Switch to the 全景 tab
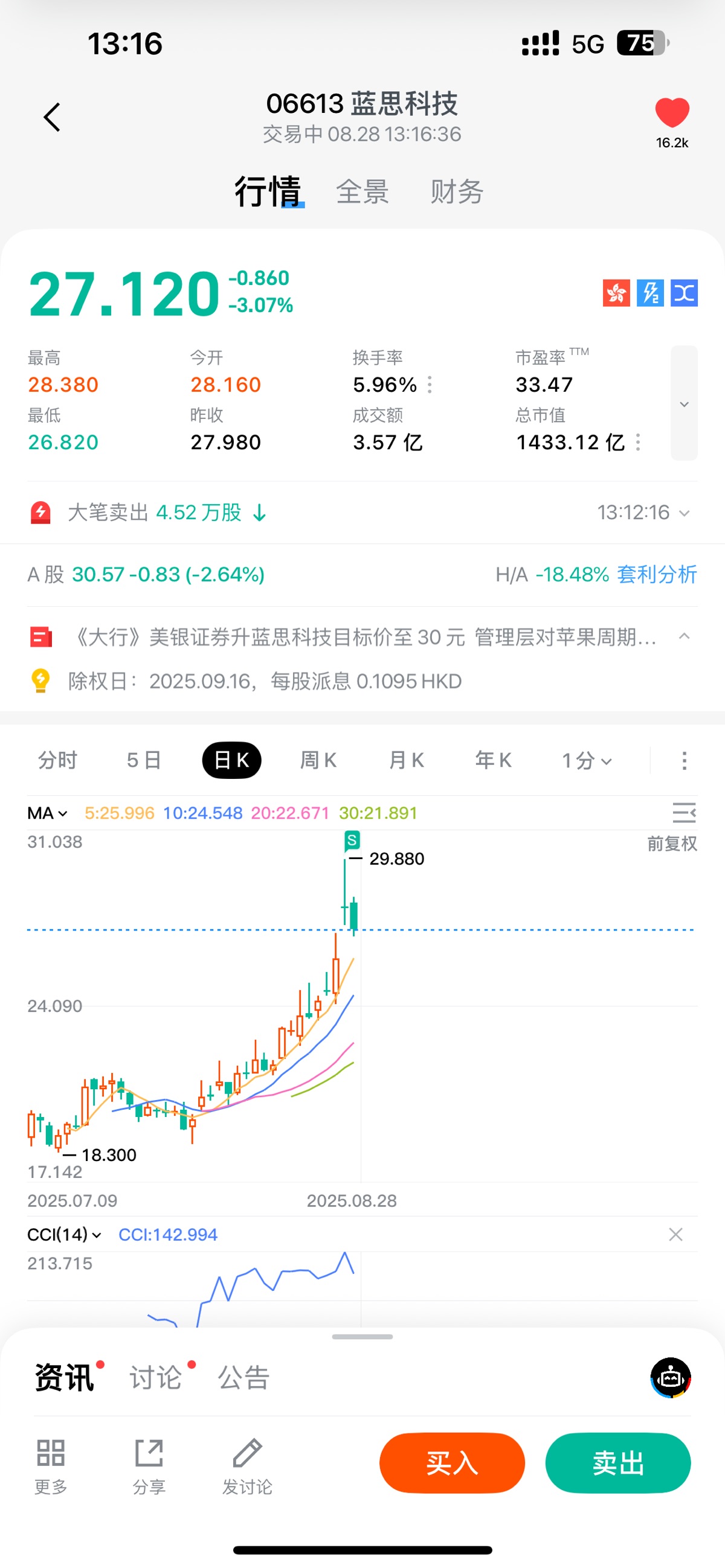The width and height of the screenshot is (725, 1568). pos(362,192)
